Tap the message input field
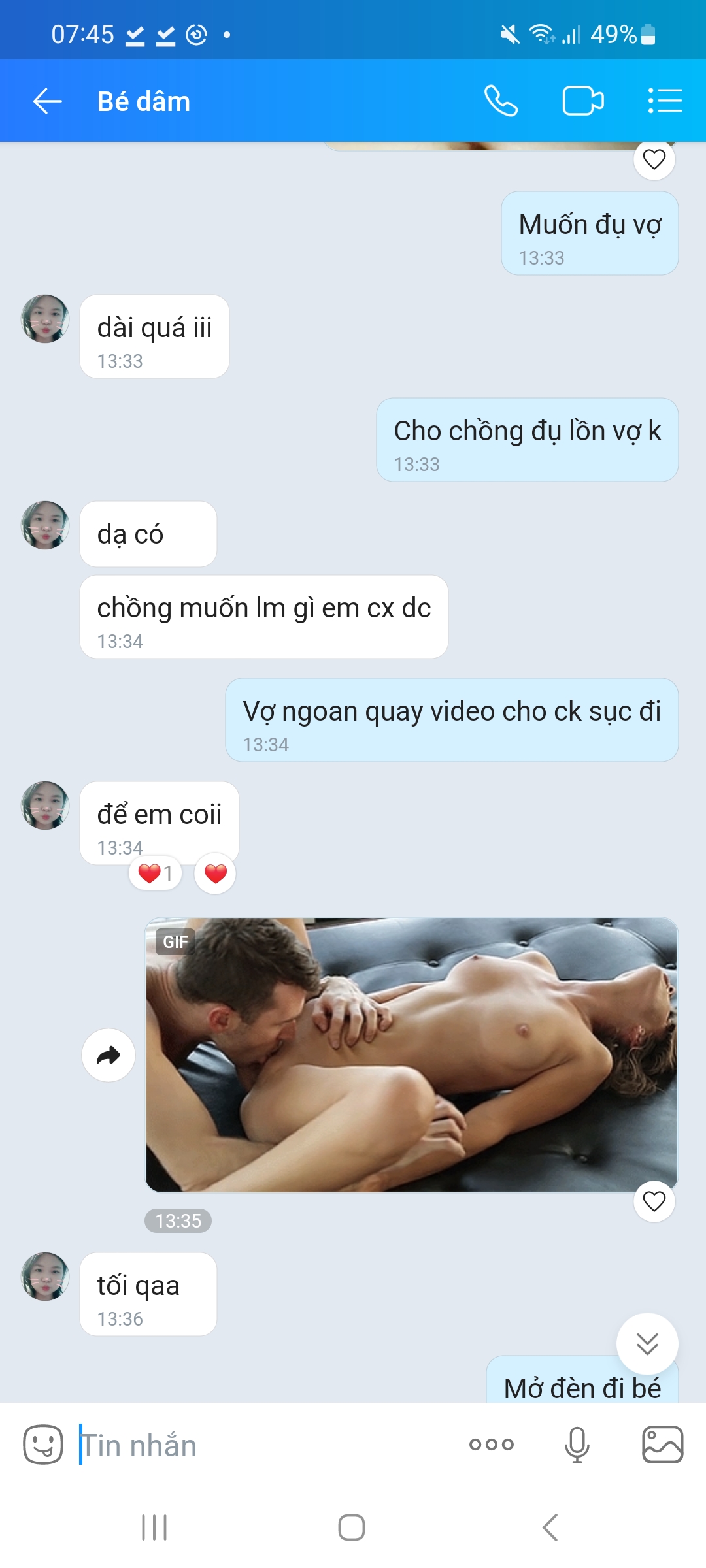Viewport: 706px width, 1568px height. 261,1446
